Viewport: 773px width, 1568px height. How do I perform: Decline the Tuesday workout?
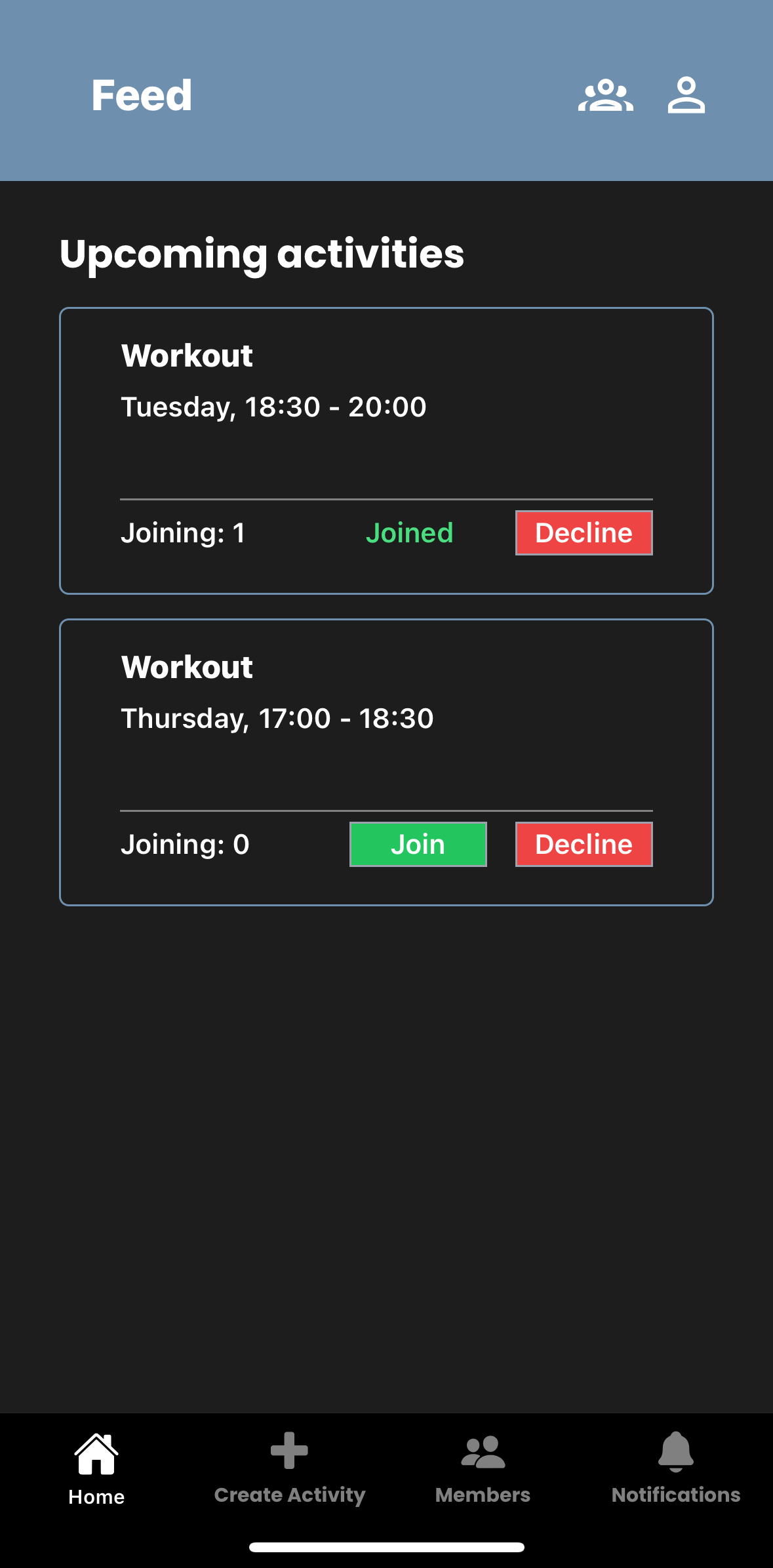click(584, 533)
